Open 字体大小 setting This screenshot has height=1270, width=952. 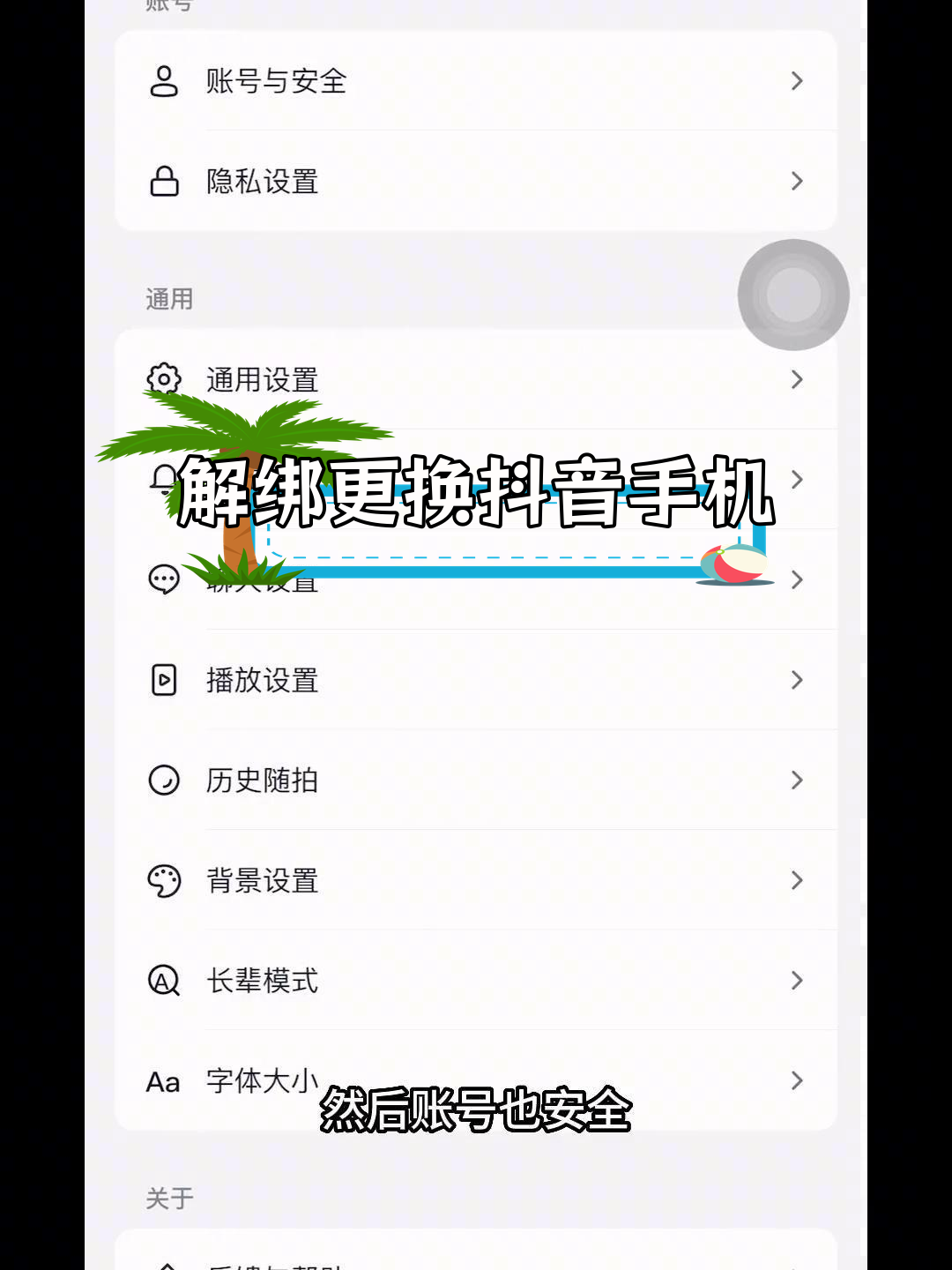[262, 1080]
